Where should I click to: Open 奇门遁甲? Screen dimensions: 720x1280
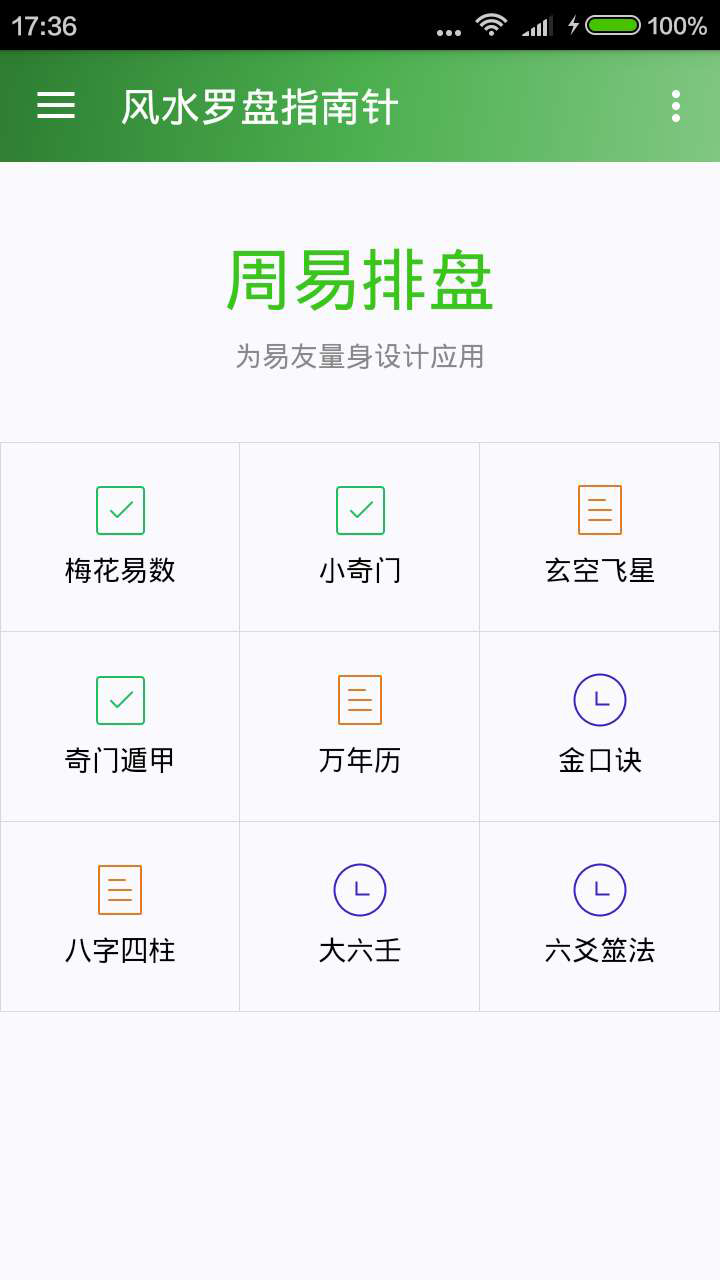point(120,727)
